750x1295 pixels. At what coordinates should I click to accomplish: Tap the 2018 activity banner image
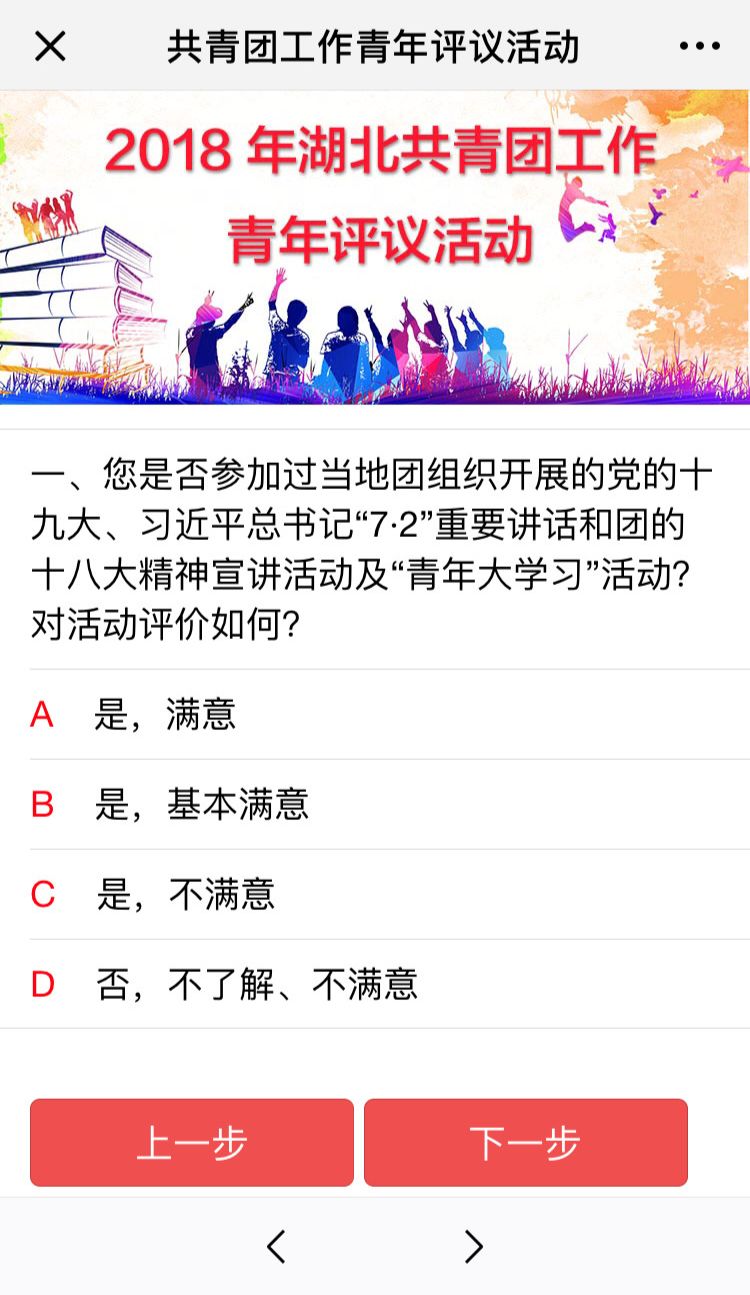[375, 255]
